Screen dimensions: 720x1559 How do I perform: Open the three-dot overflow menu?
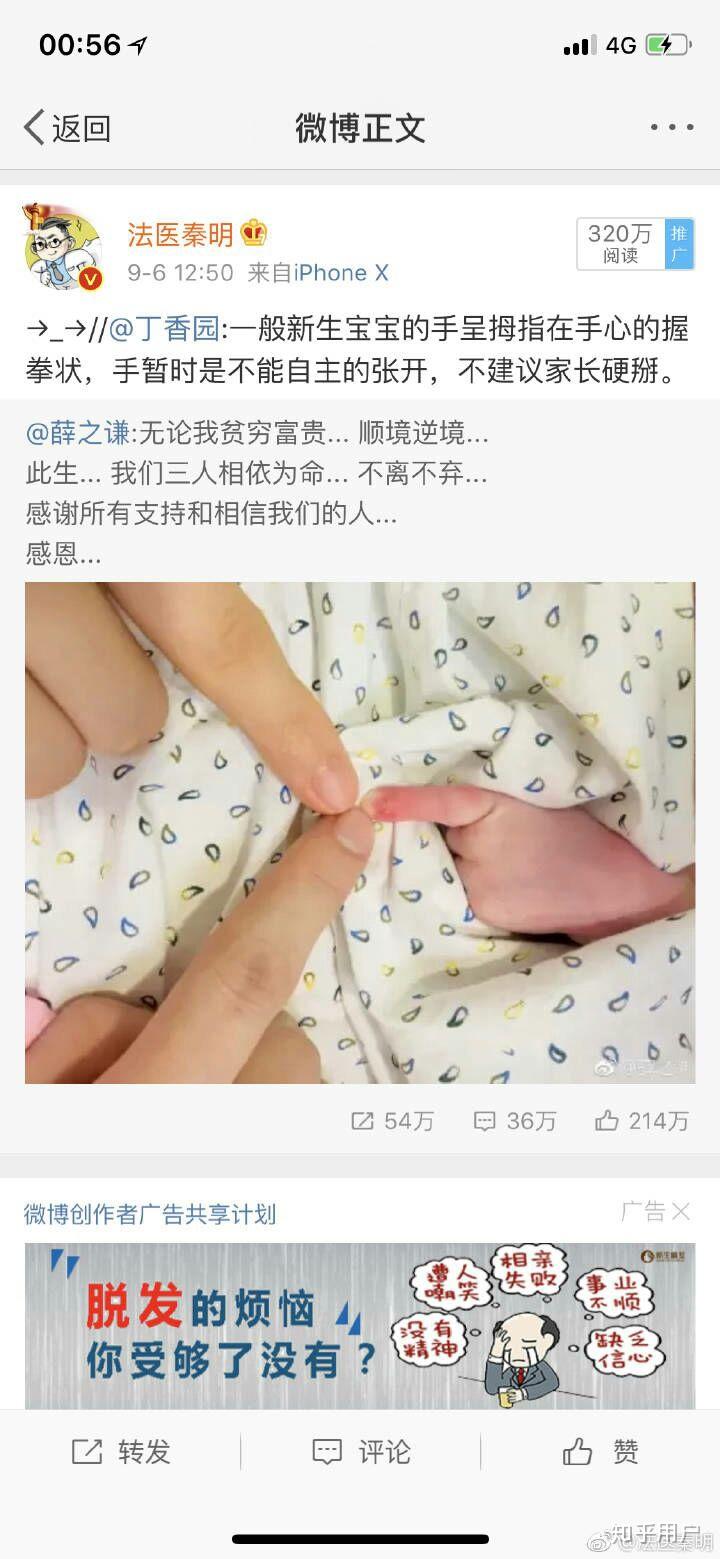(x=671, y=128)
